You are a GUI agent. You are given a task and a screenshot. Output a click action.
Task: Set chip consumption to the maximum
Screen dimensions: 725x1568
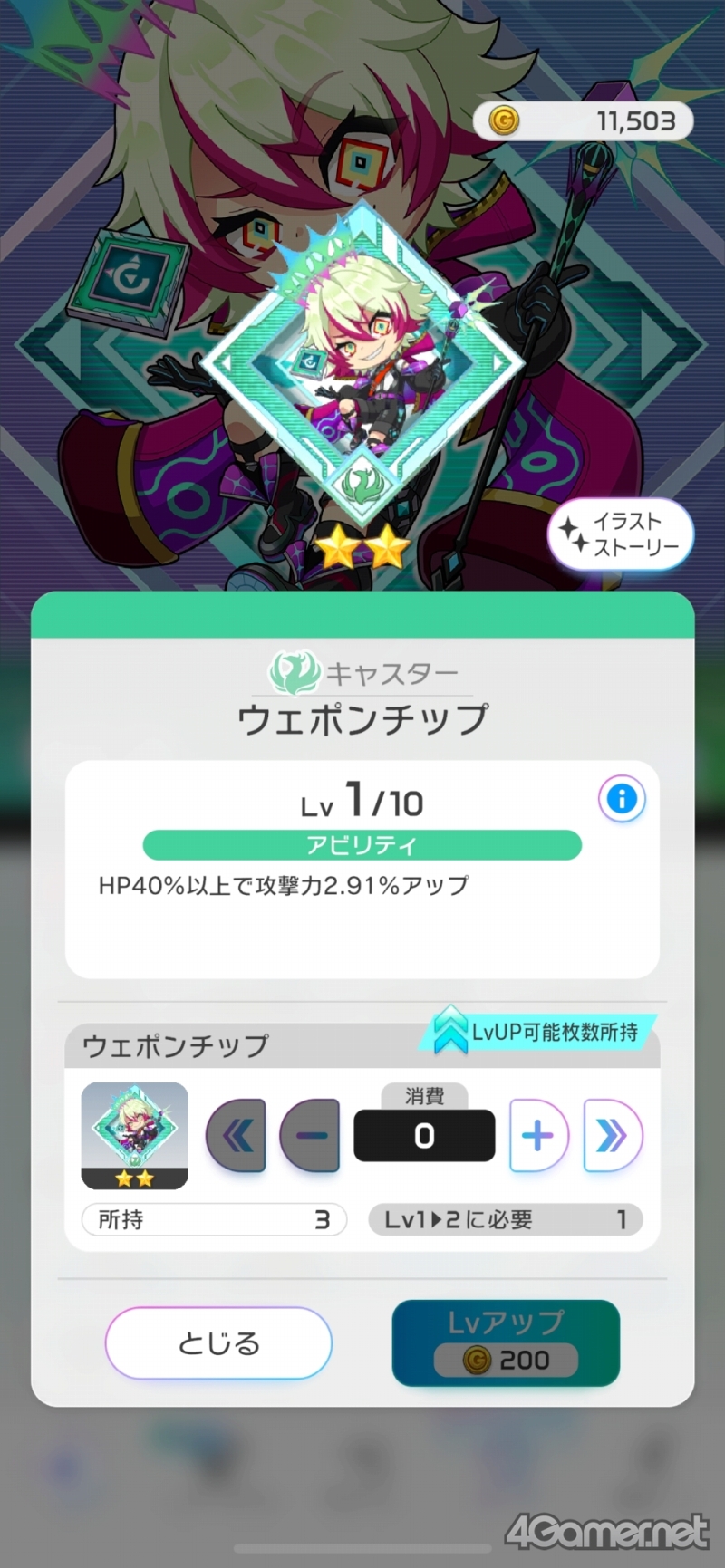613,1135
